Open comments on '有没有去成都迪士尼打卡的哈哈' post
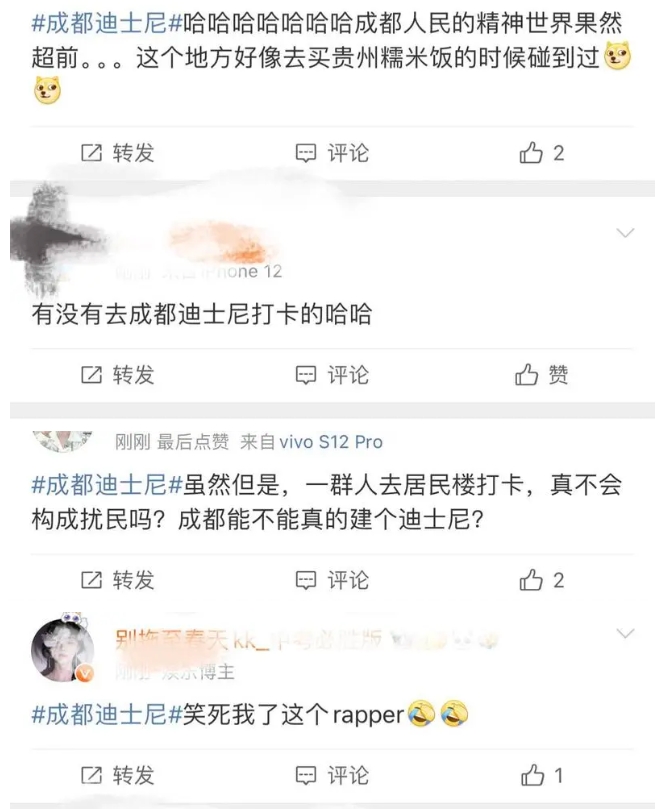The image size is (662, 809). coord(333,375)
